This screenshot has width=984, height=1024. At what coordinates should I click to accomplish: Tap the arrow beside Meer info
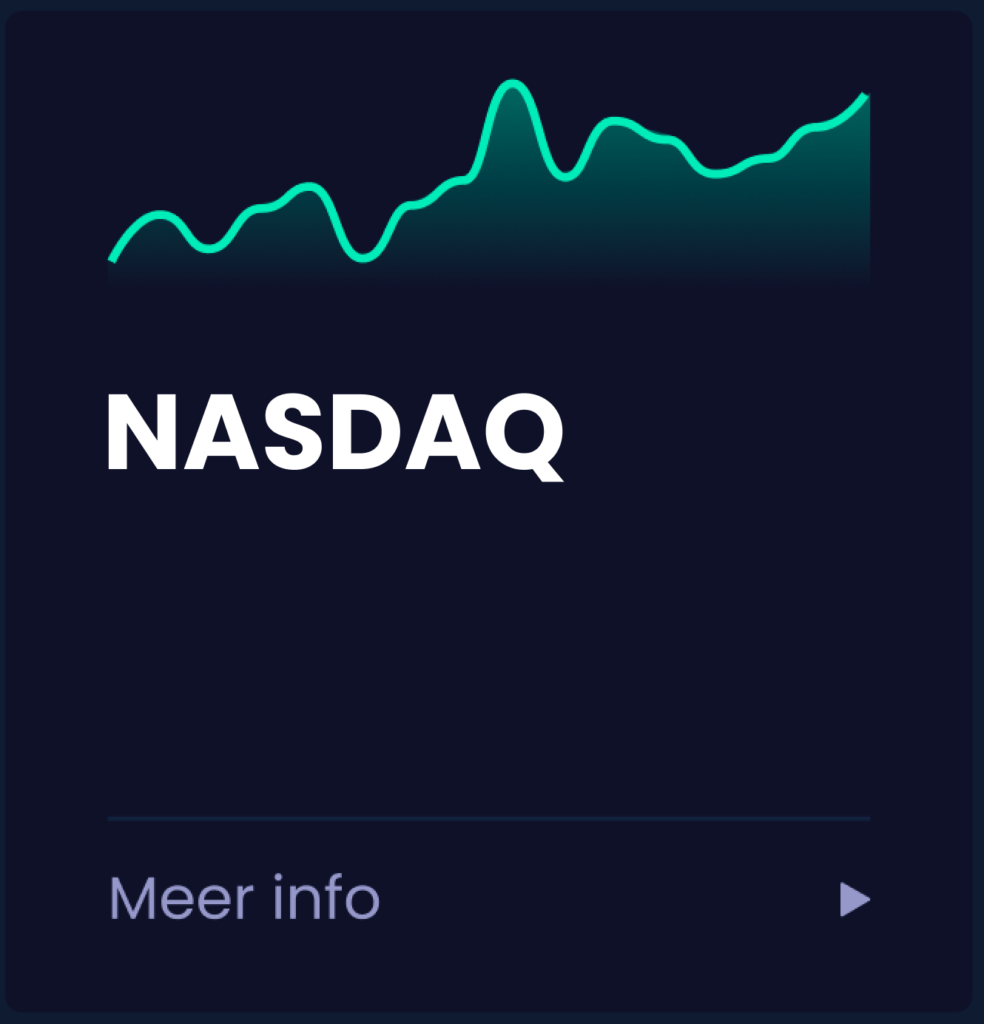853,900
